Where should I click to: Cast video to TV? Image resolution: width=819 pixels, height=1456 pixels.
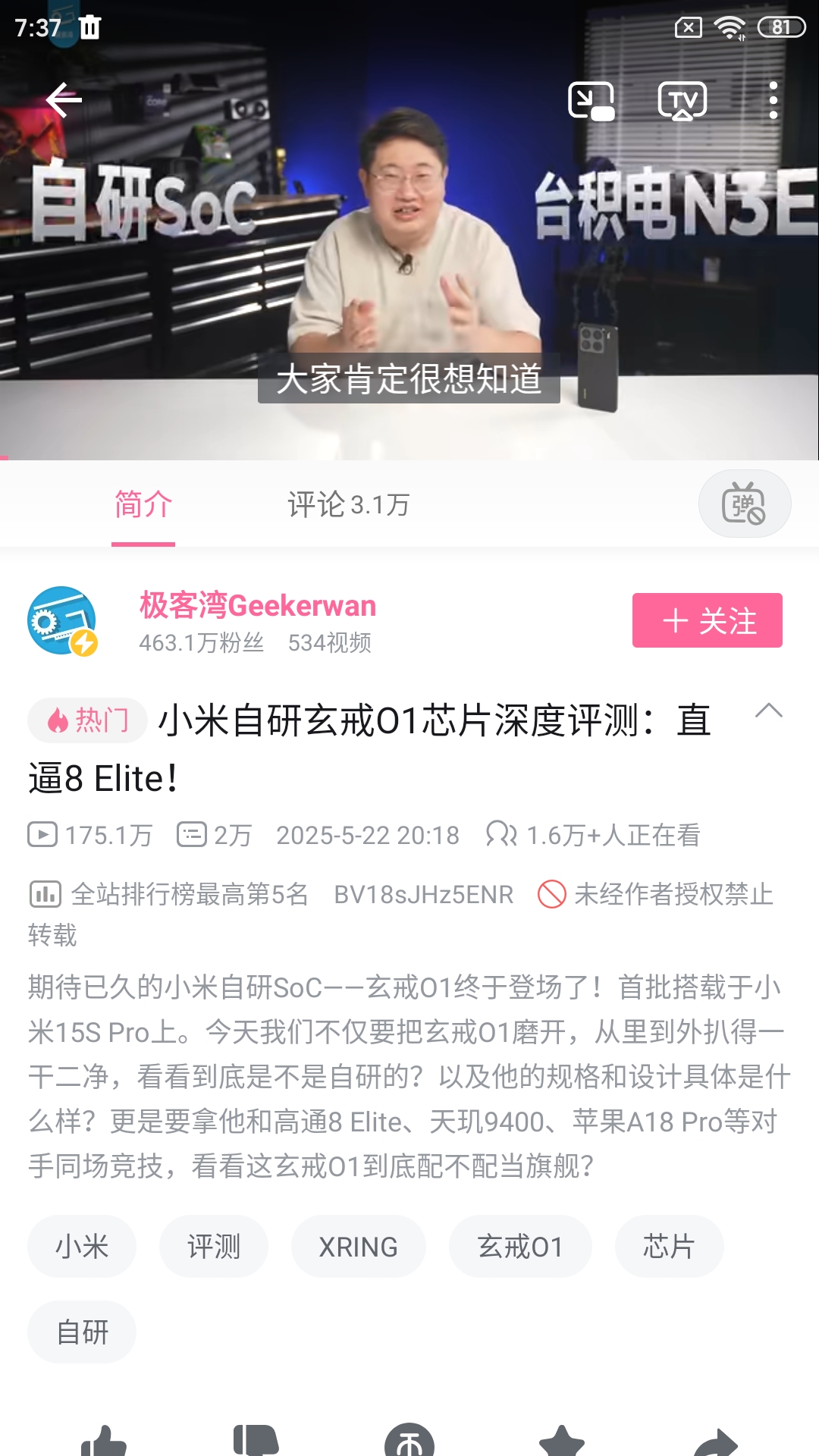pyautogui.click(x=682, y=101)
